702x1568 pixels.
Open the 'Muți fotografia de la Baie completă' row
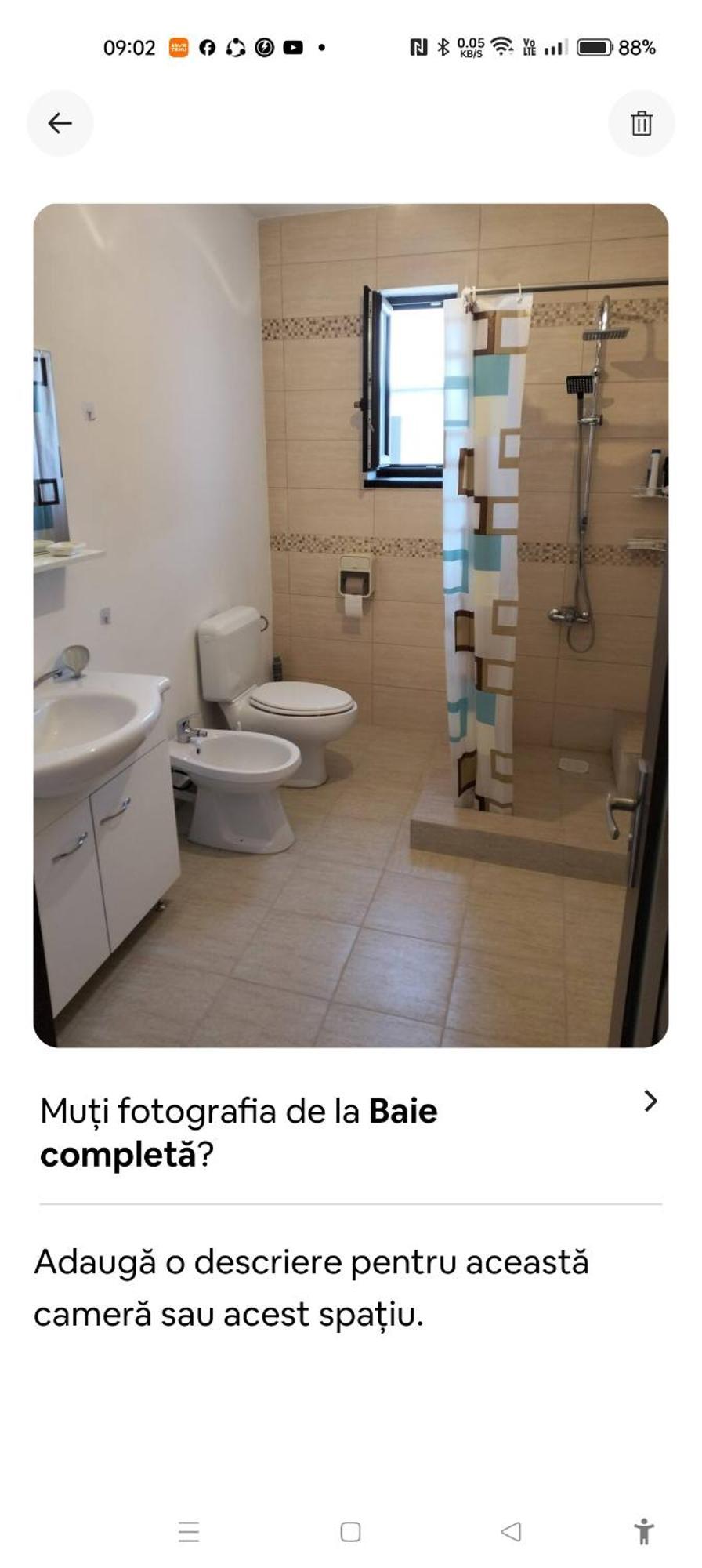(x=350, y=1132)
